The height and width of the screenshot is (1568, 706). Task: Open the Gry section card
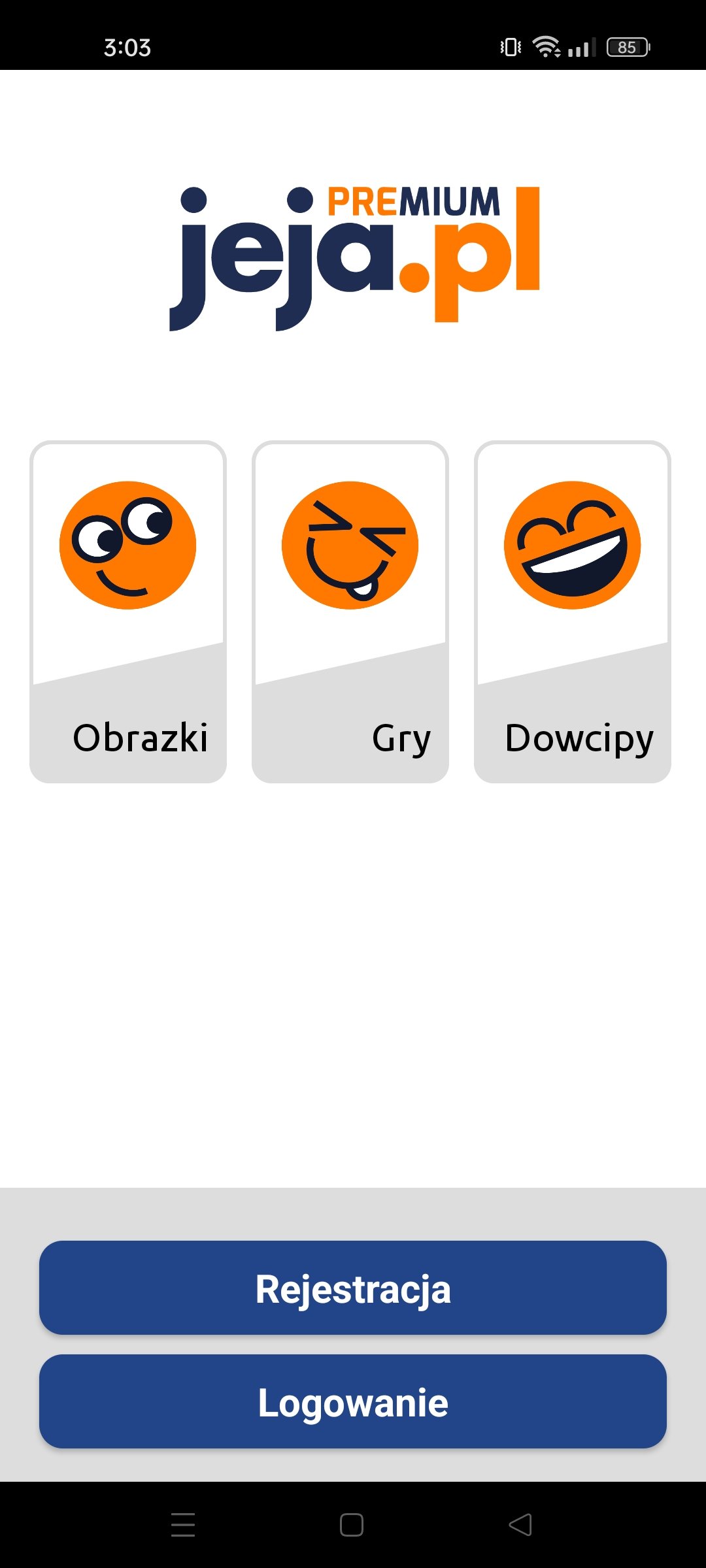pyautogui.click(x=350, y=612)
